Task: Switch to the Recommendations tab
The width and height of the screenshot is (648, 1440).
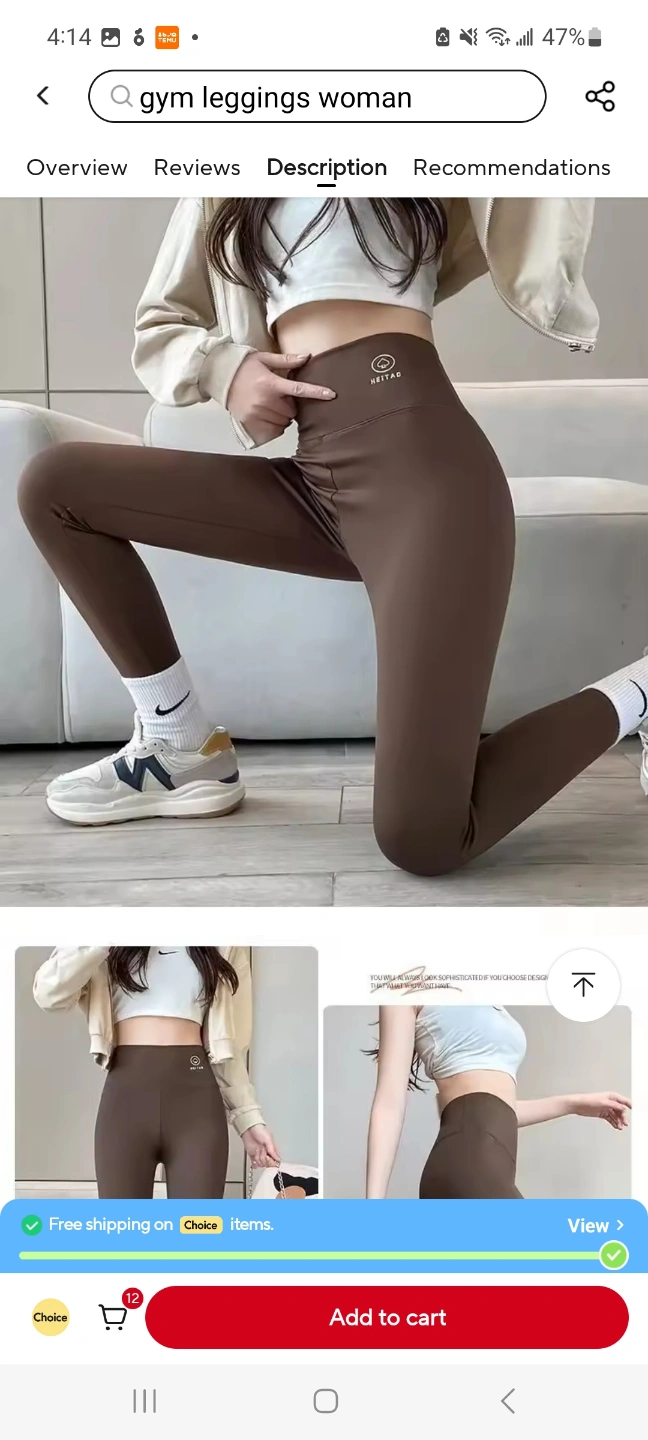Action: [512, 167]
